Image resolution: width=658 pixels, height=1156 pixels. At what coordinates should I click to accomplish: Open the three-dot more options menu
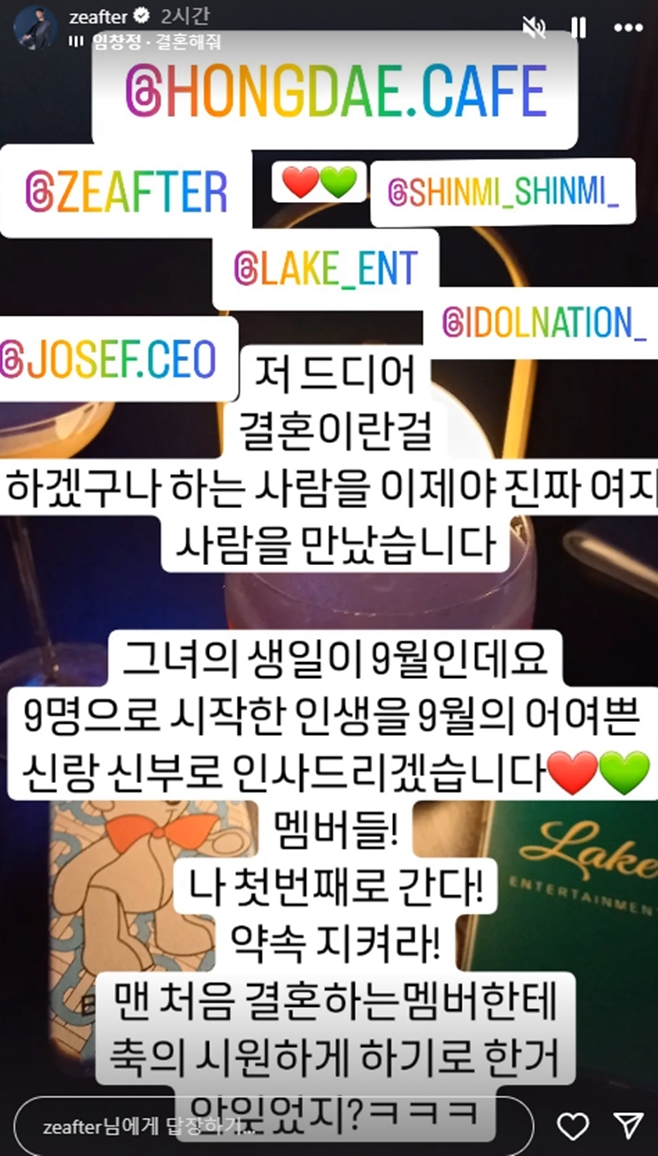tap(628, 28)
